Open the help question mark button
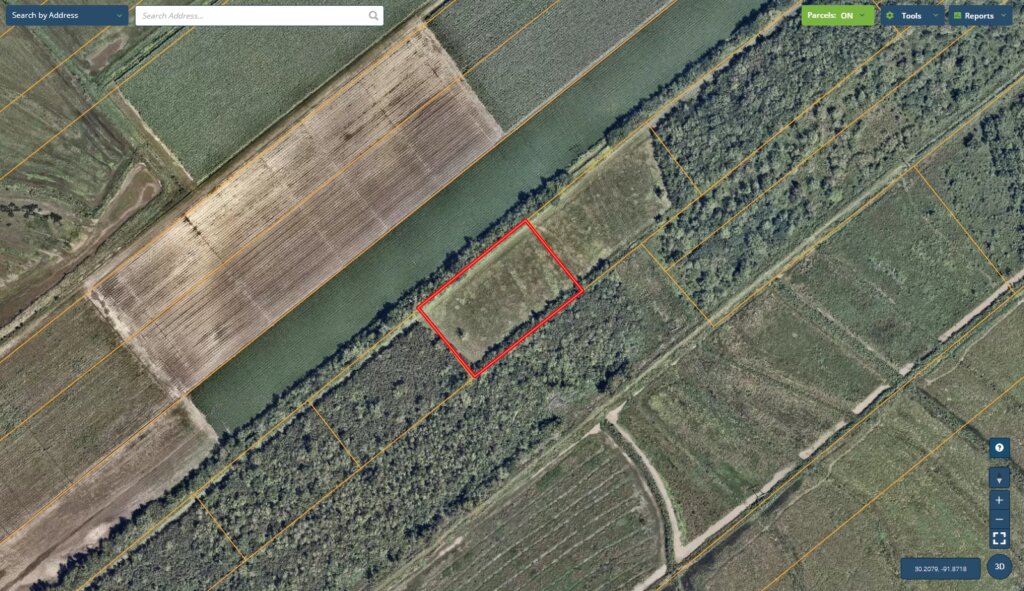The width and height of the screenshot is (1024, 591). tap(999, 448)
